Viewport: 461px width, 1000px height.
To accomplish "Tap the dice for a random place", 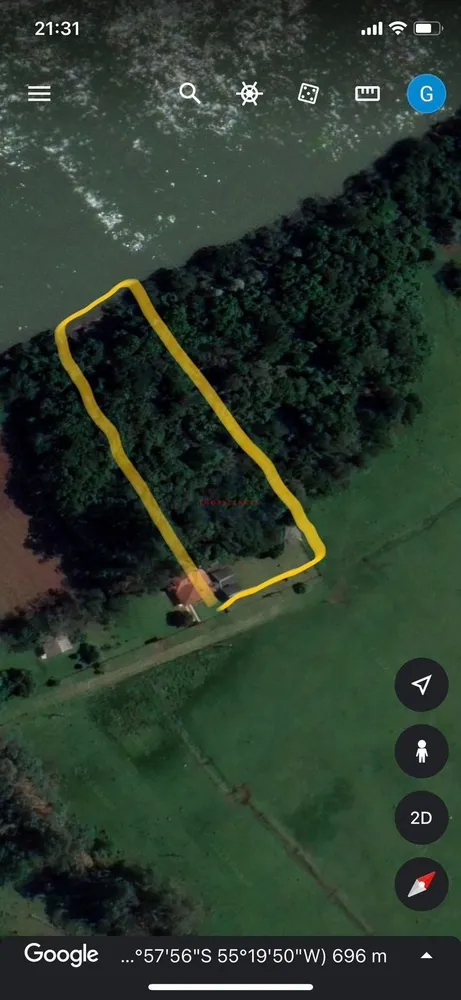I will pyautogui.click(x=308, y=94).
